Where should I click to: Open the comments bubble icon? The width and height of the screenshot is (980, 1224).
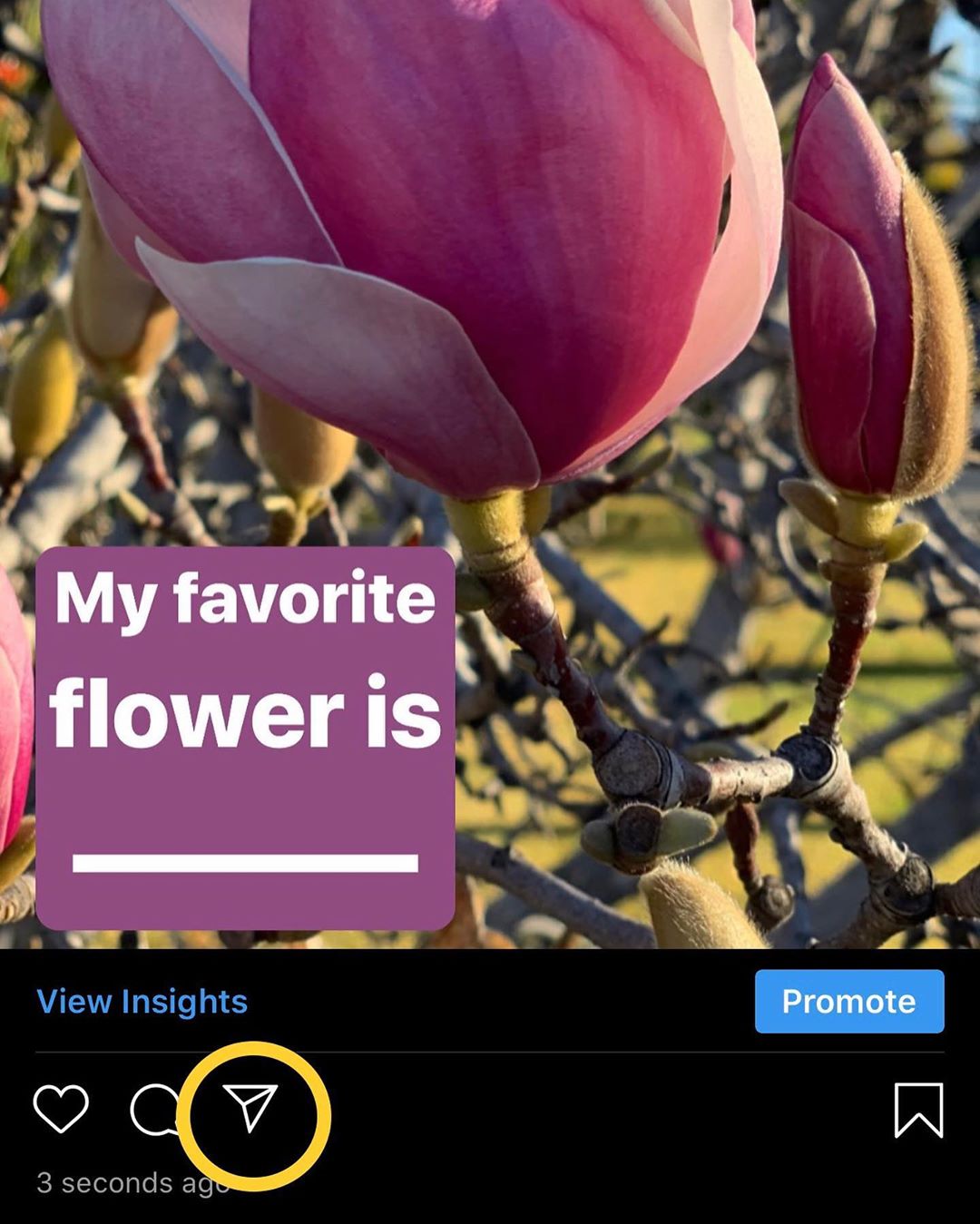pos(154,1109)
